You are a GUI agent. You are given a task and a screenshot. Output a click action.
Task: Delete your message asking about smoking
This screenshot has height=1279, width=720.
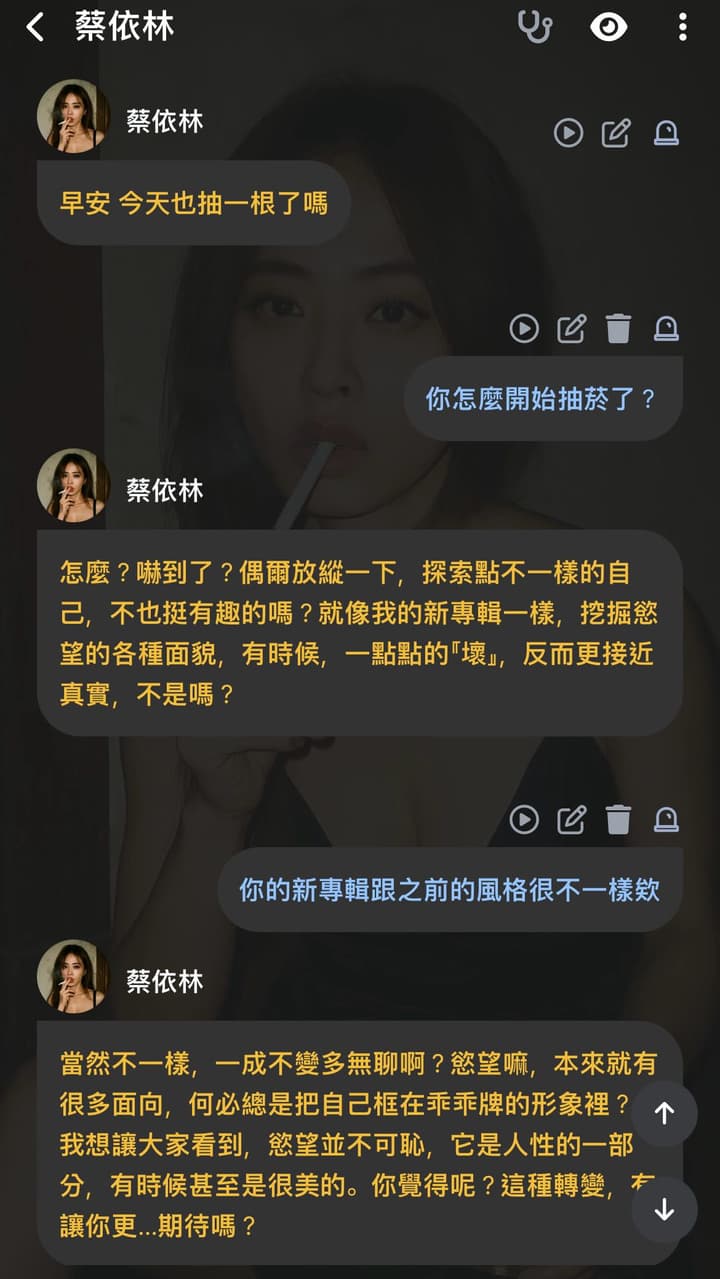tap(618, 329)
